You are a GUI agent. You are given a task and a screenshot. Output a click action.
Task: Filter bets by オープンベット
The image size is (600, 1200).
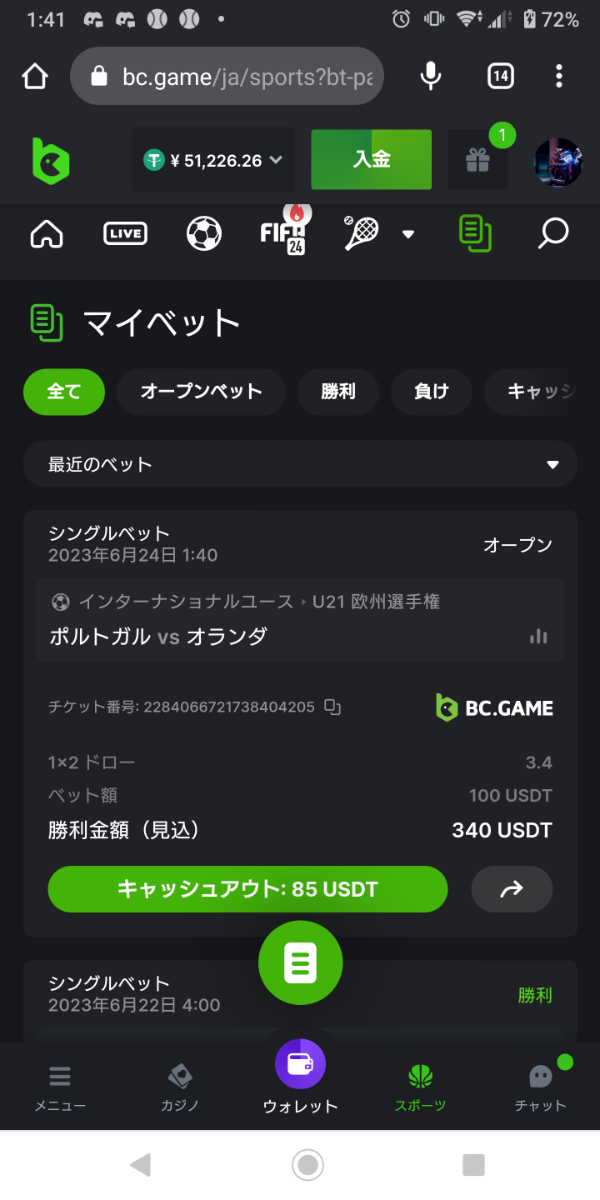(x=201, y=392)
